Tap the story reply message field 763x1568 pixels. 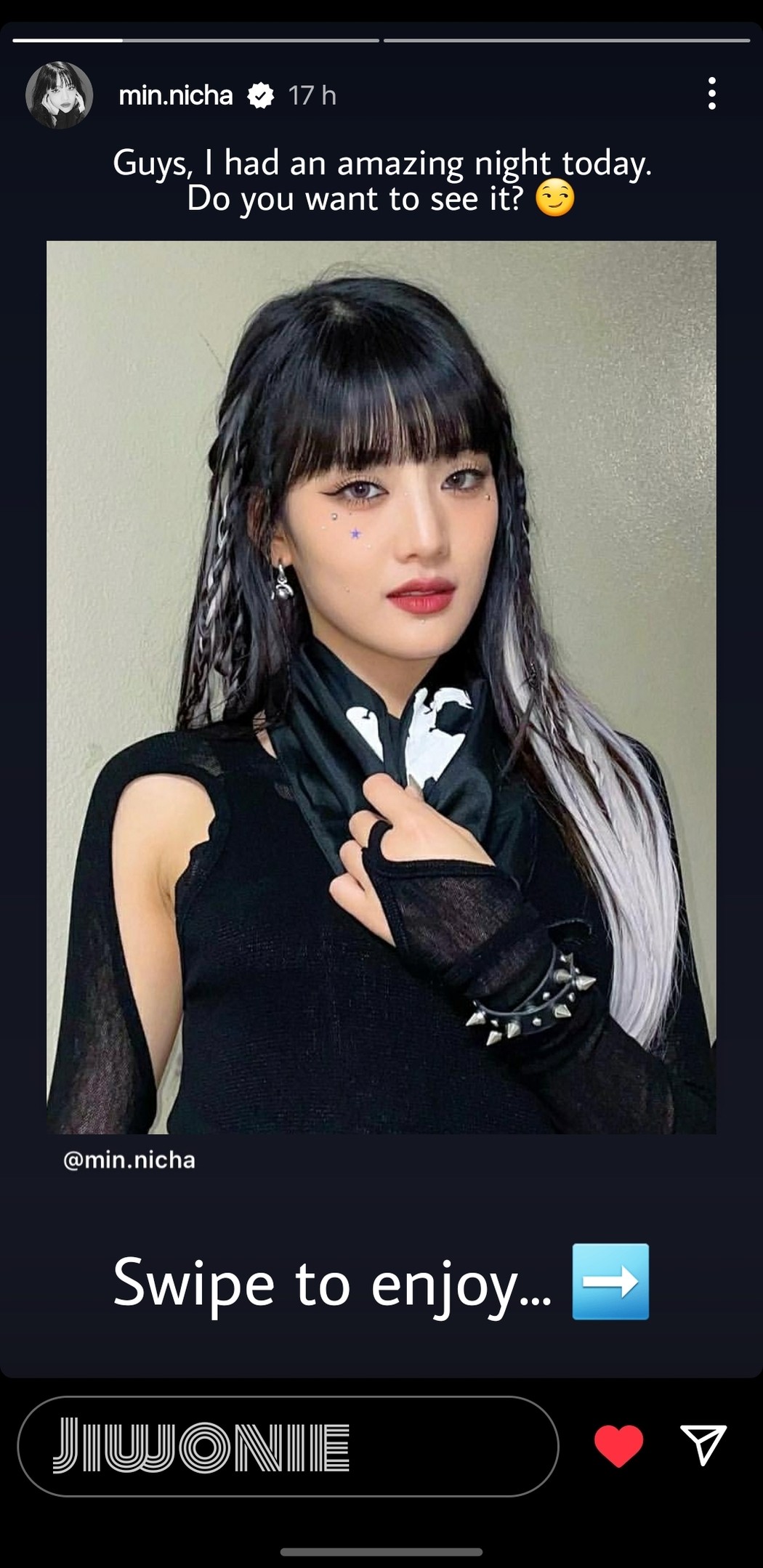[x=288, y=1446]
